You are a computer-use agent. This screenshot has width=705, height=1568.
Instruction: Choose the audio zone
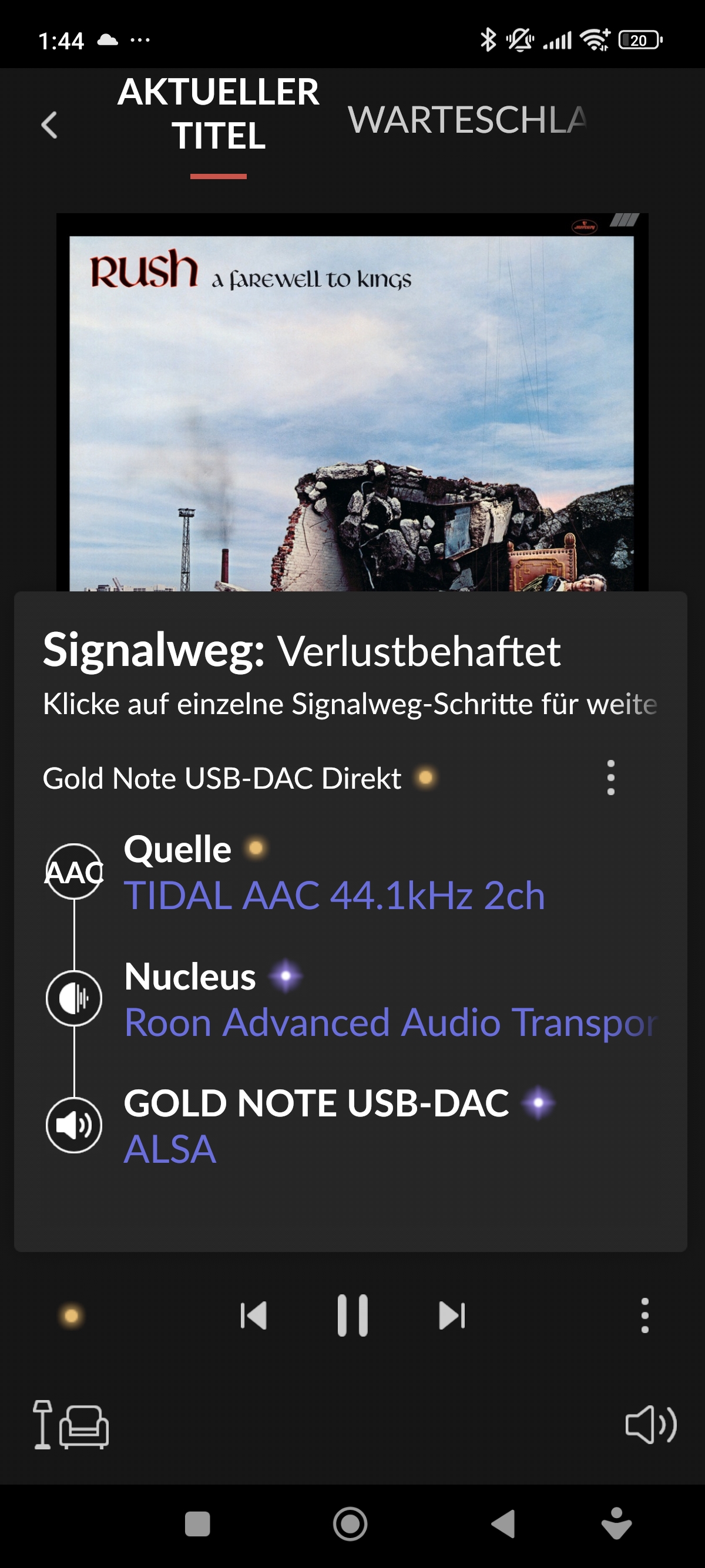[71, 1425]
